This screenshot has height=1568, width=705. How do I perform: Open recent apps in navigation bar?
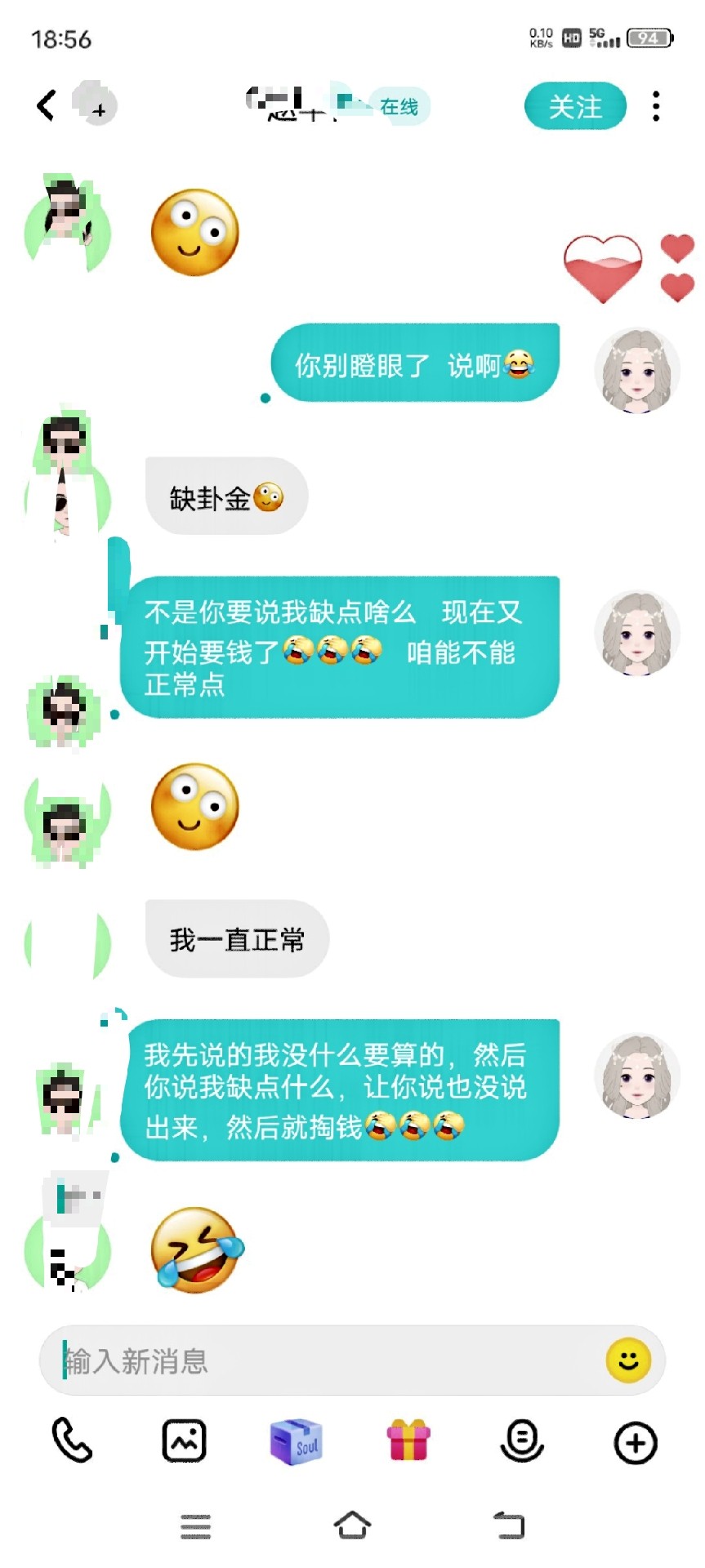[x=195, y=1526]
